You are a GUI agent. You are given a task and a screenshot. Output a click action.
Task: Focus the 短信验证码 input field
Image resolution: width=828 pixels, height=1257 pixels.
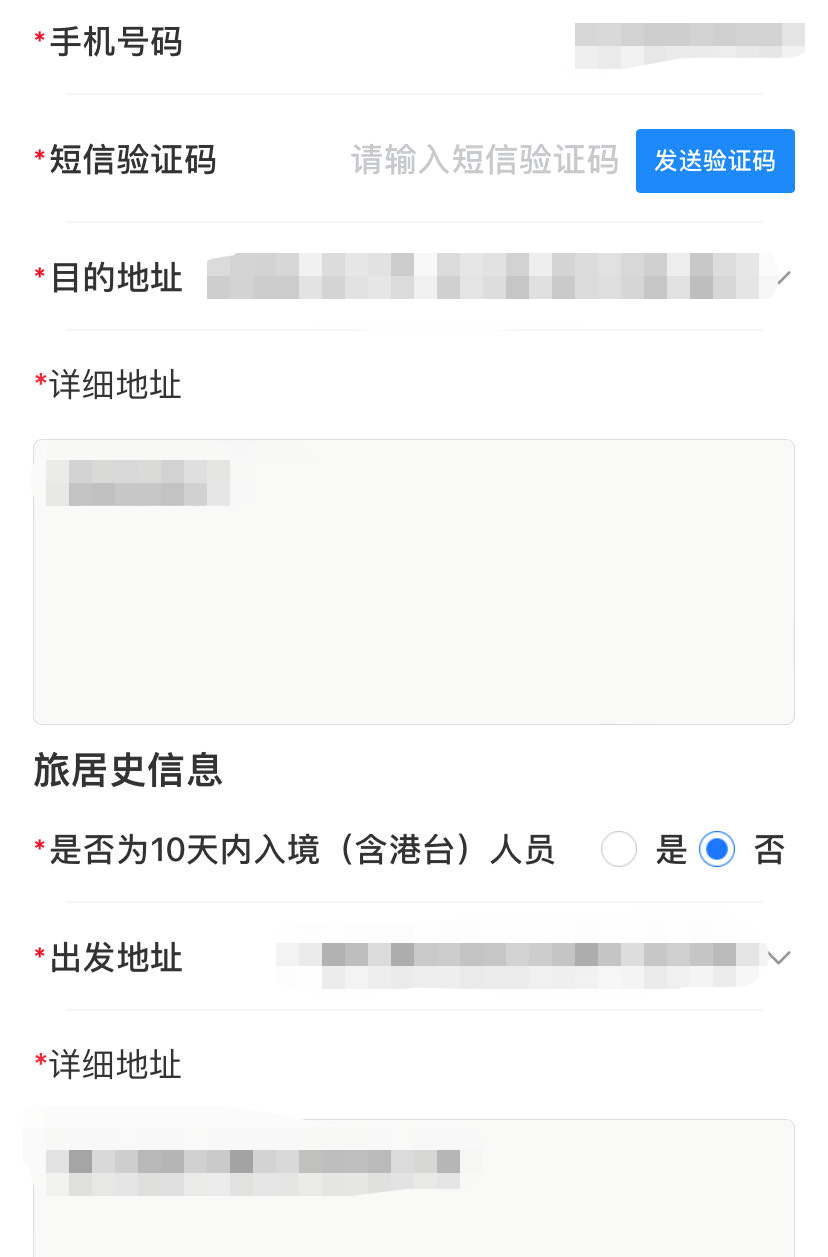pos(485,160)
